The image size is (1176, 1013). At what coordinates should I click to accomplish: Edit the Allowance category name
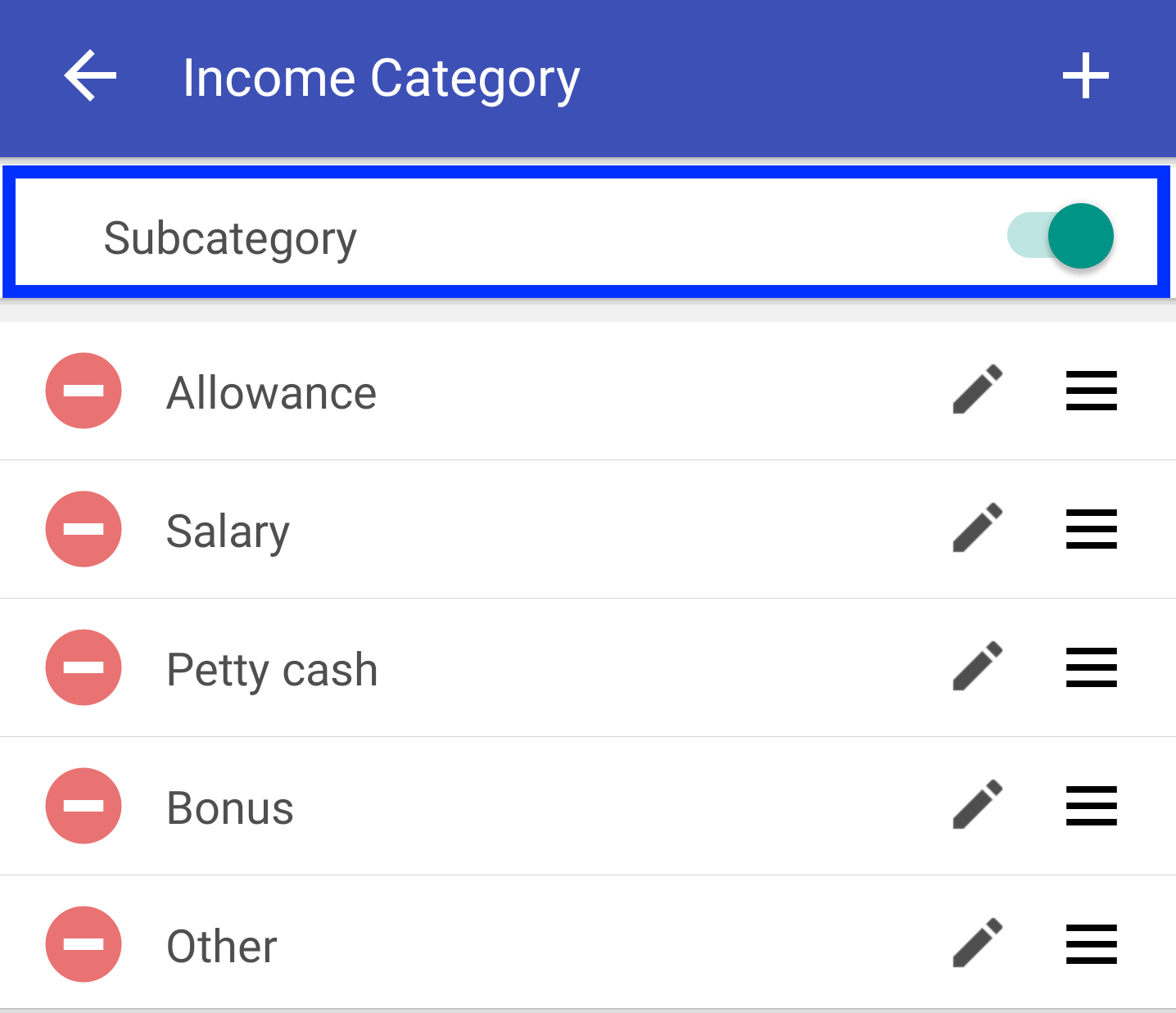[x=978, y=390]
